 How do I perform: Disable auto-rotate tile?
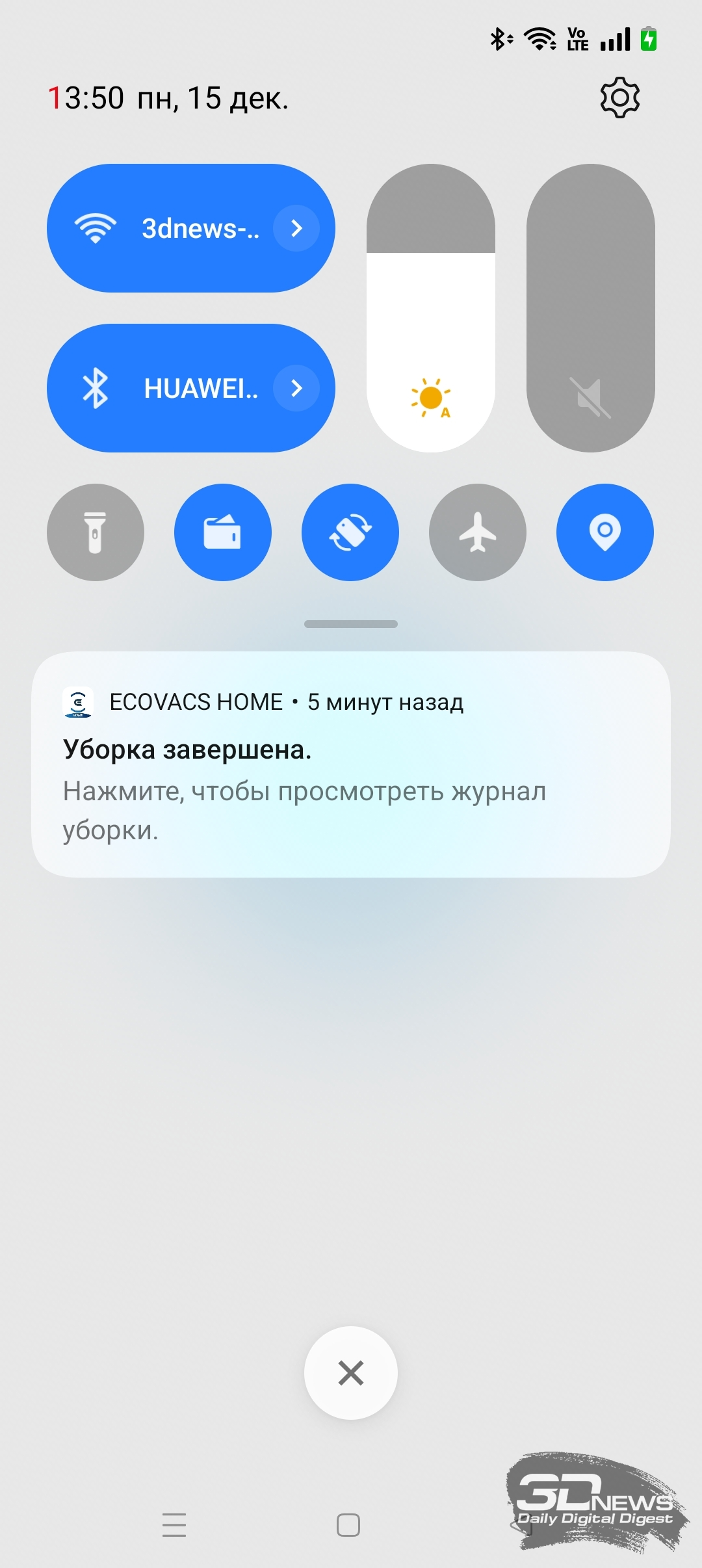[x=350, y=532]
